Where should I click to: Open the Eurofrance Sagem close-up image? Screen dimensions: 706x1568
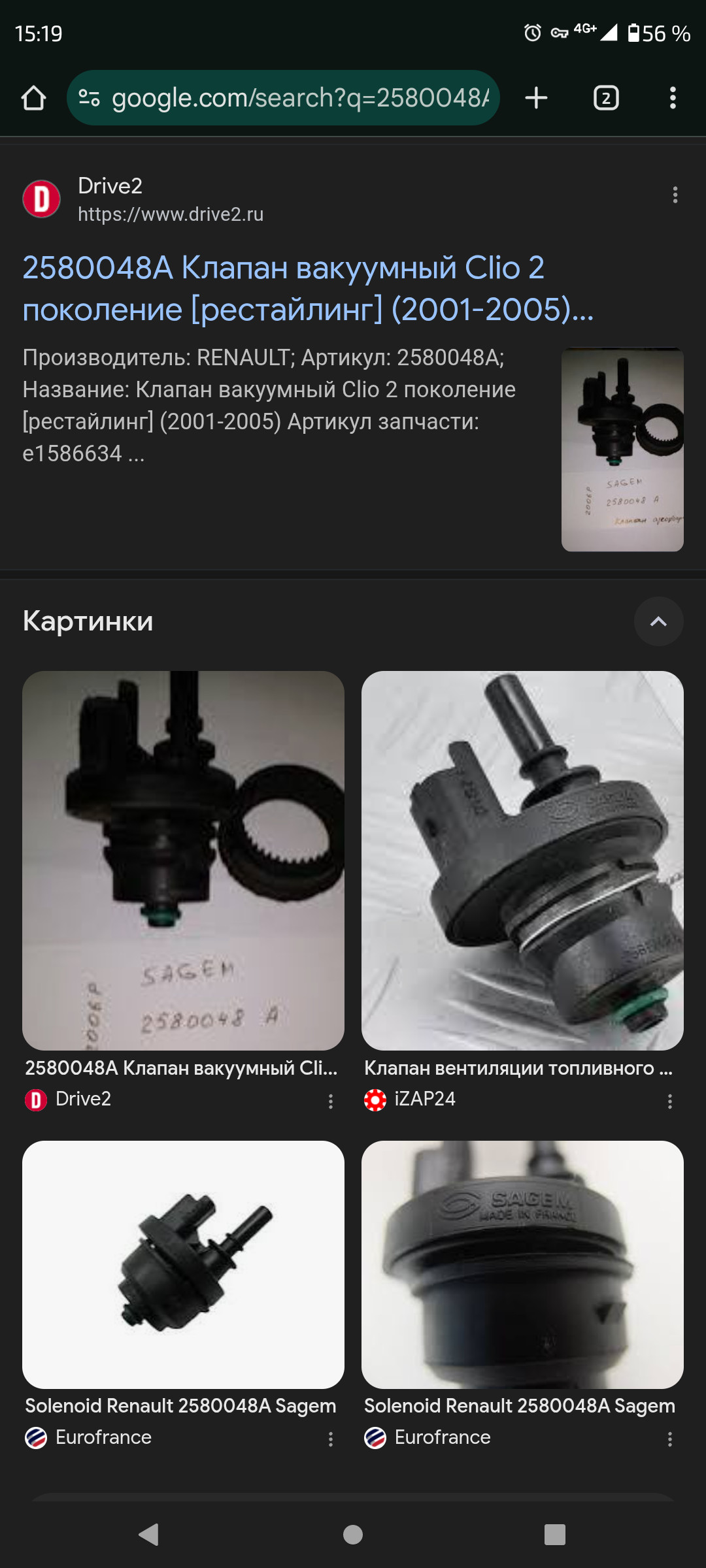tap(522, 1264)
